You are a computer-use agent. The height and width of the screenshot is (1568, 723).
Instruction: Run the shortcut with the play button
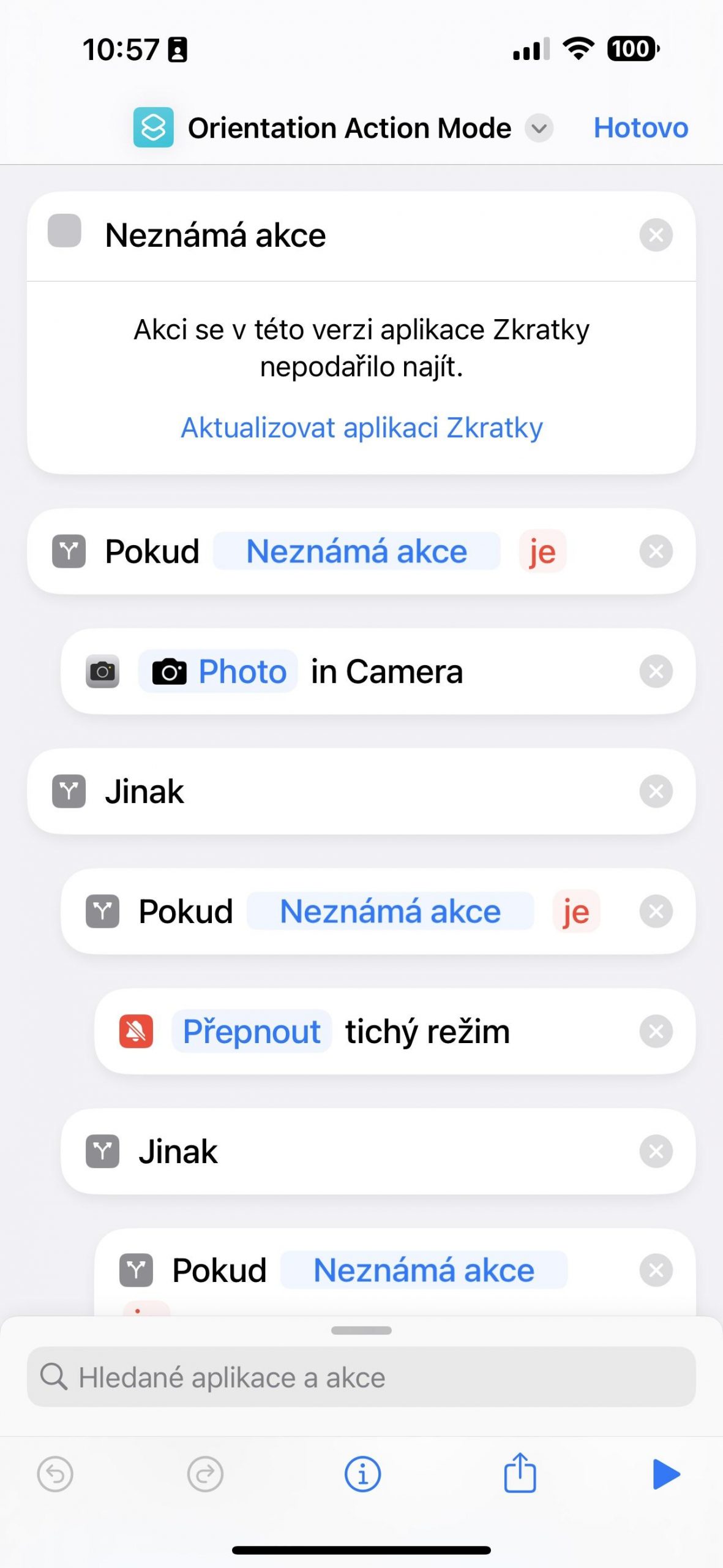pyautogui.click(x=666, y=1474)
